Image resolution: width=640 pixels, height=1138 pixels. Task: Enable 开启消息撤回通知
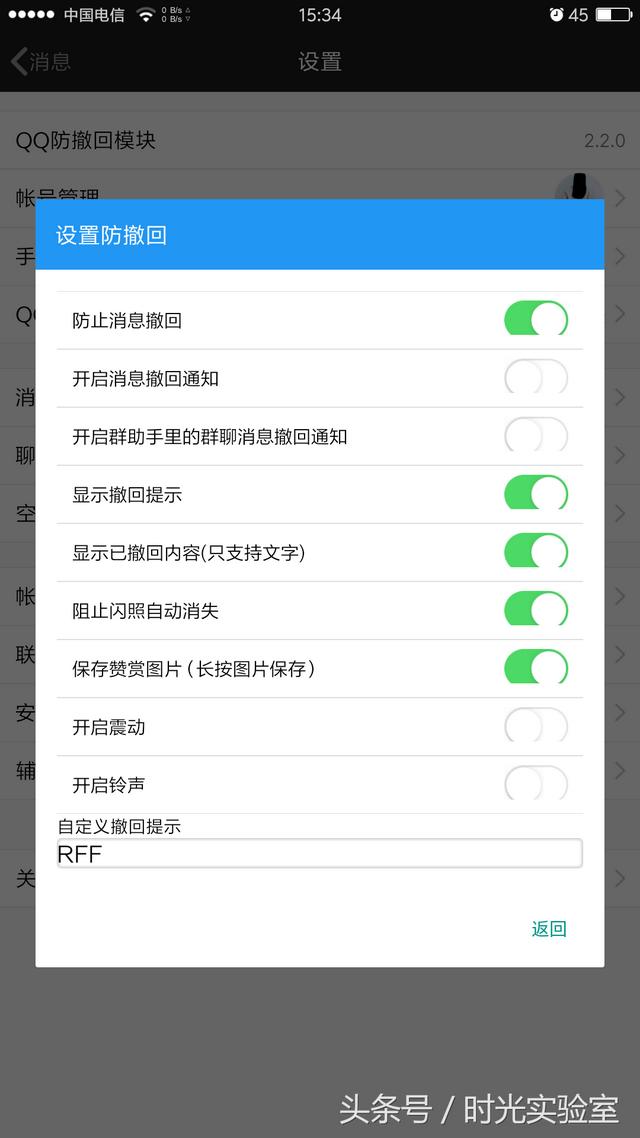(x=536, y=377)
